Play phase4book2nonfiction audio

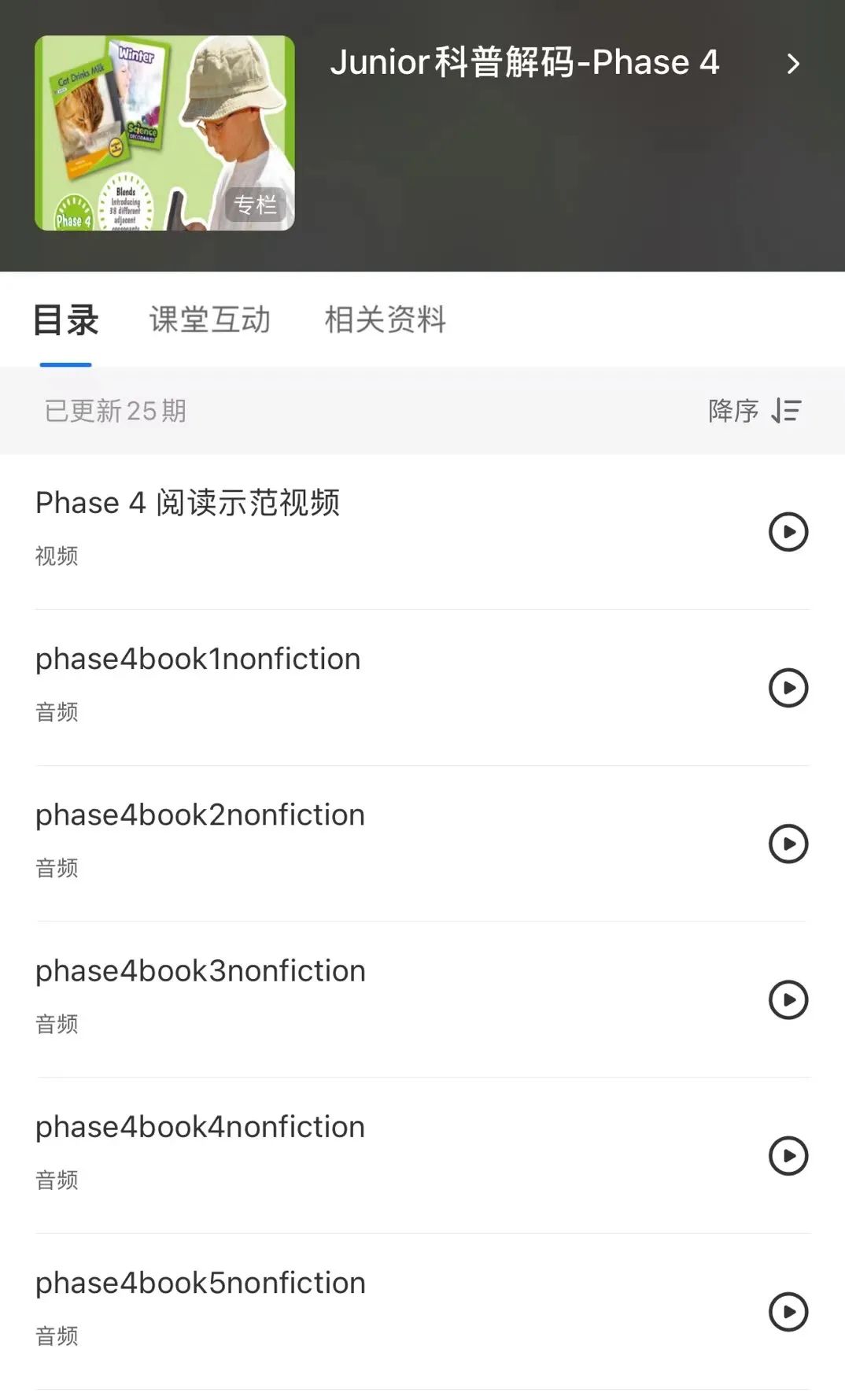[x=788, y=844]
